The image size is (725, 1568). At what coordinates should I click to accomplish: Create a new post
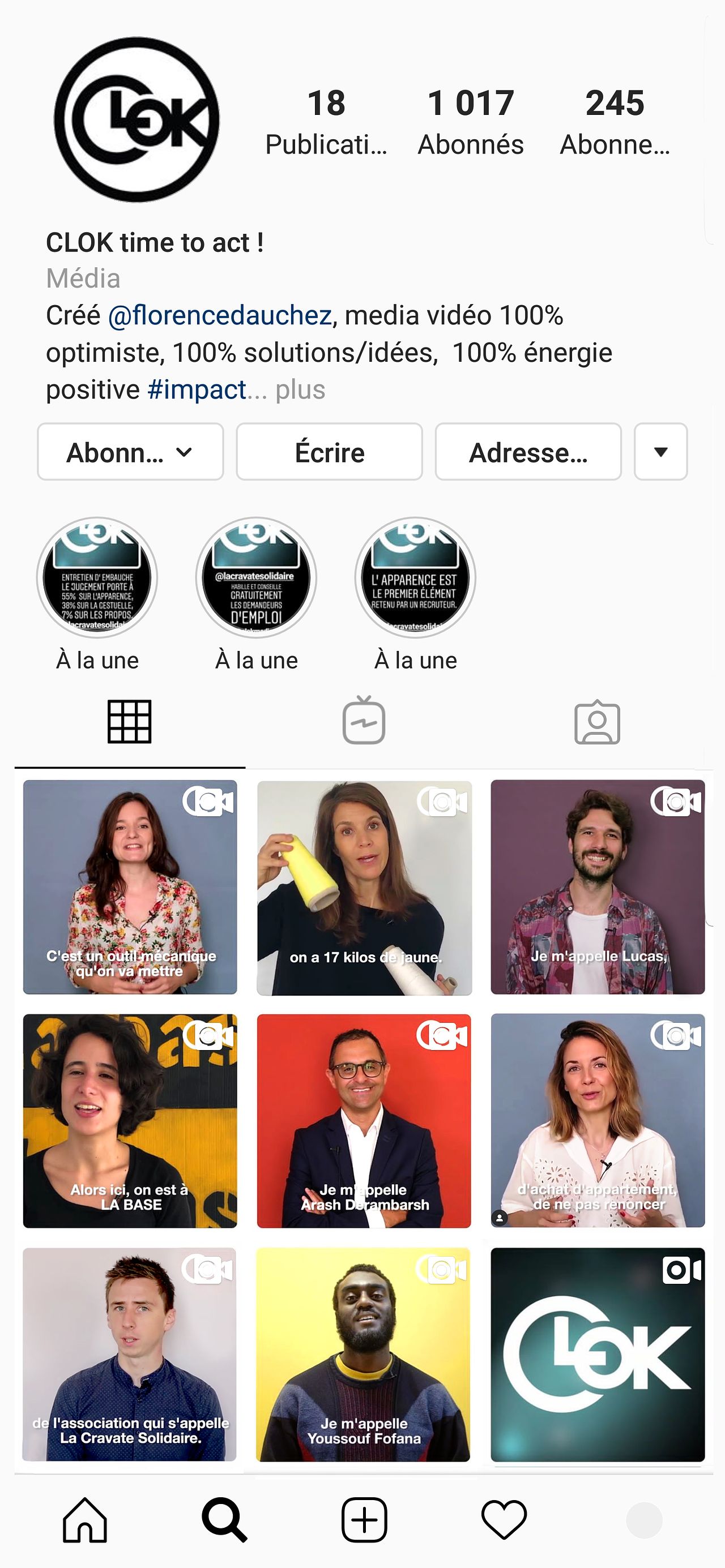[x=364, y=1520]
